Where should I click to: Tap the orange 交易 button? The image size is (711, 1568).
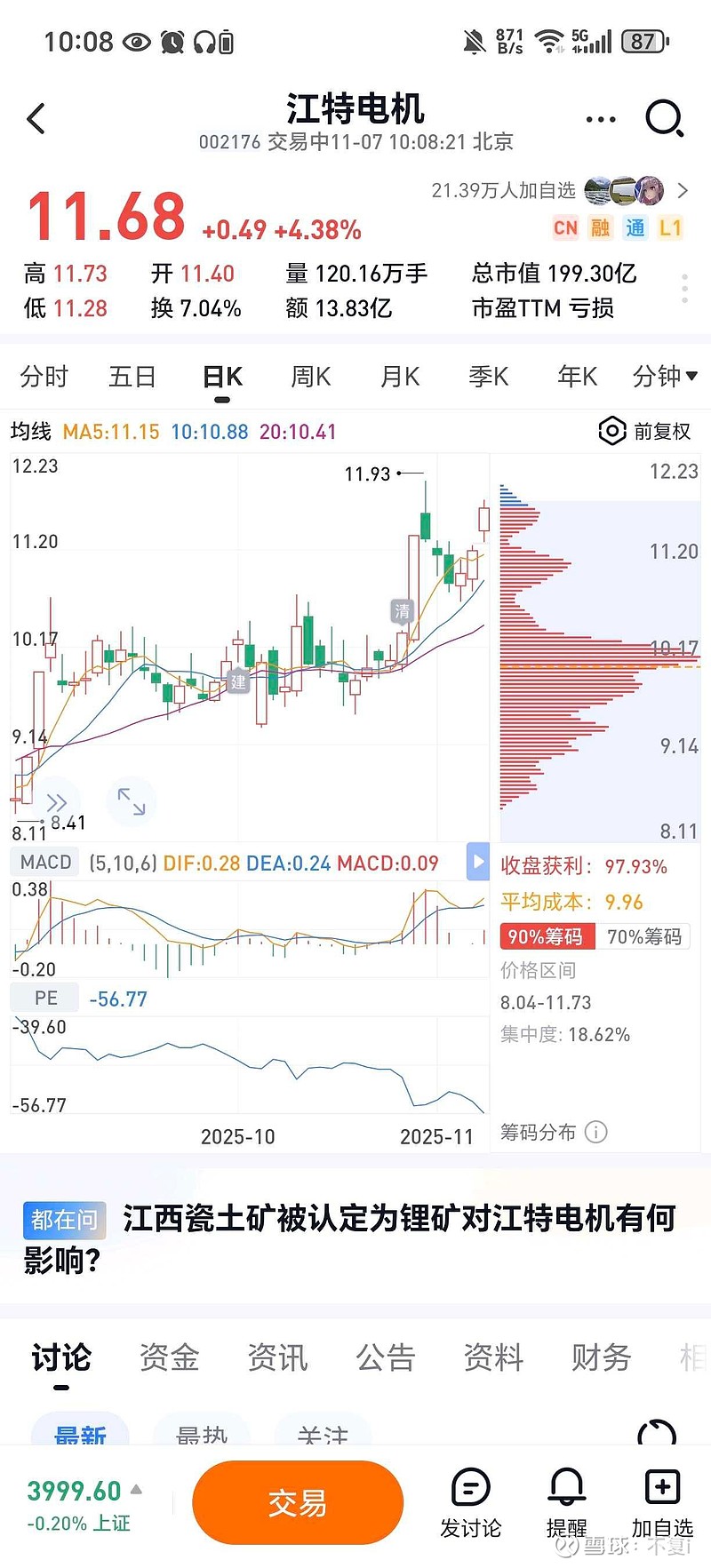(298, 1502)
